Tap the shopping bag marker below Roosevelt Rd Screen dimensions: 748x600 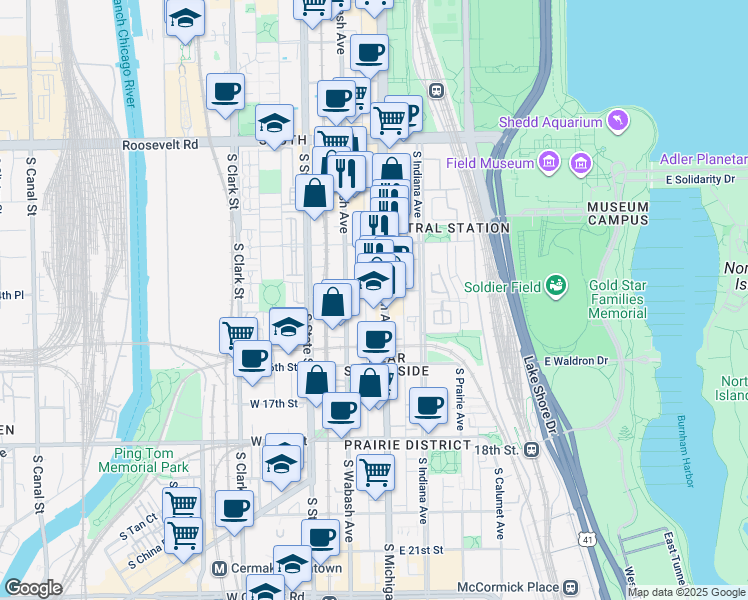click(x=315, y=194)
